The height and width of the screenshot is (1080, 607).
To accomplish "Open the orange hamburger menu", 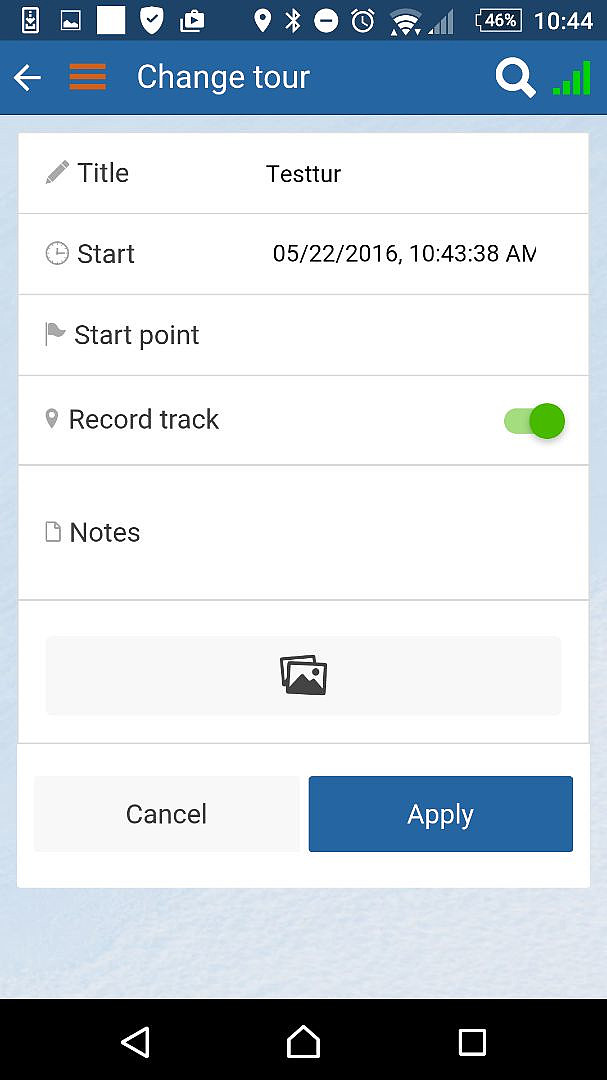I will pyautogui.click(x=88, y=76).
